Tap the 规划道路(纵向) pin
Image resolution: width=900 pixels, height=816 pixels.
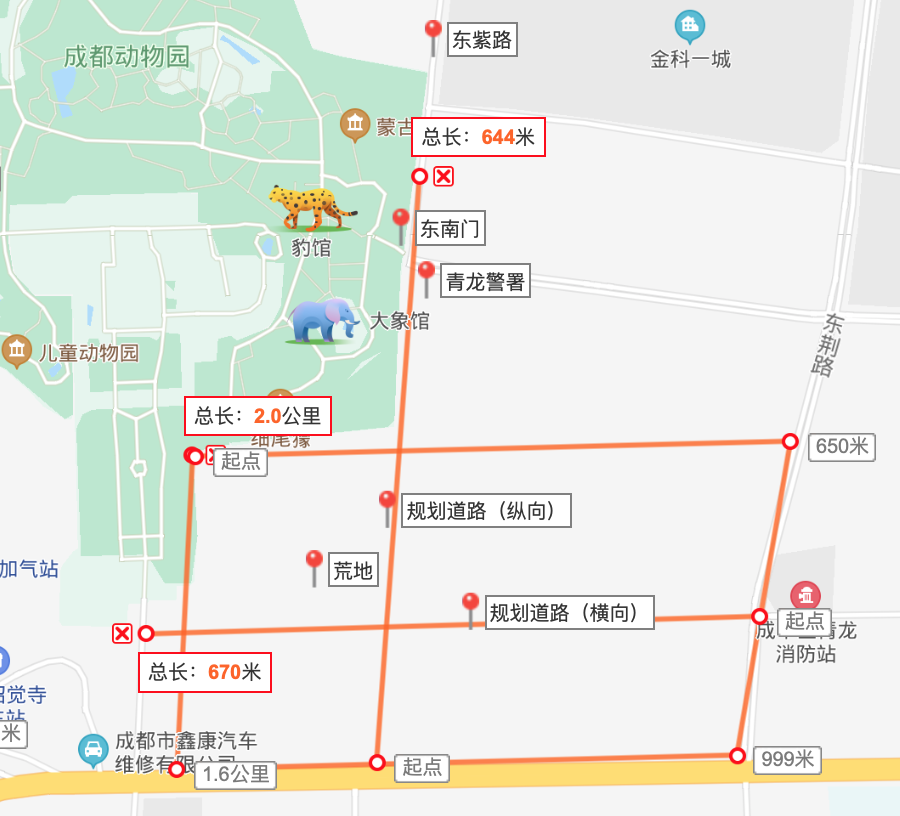point(387,507)
